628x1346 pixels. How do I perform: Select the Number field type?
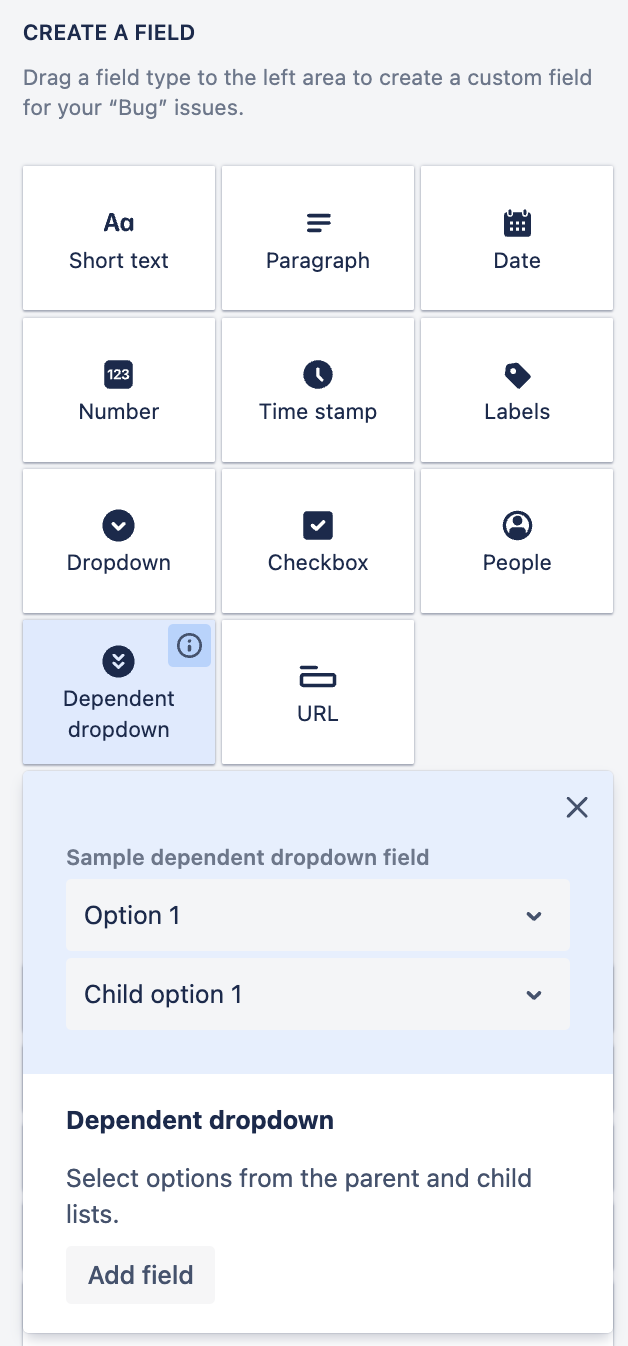[x=119, y=390]
